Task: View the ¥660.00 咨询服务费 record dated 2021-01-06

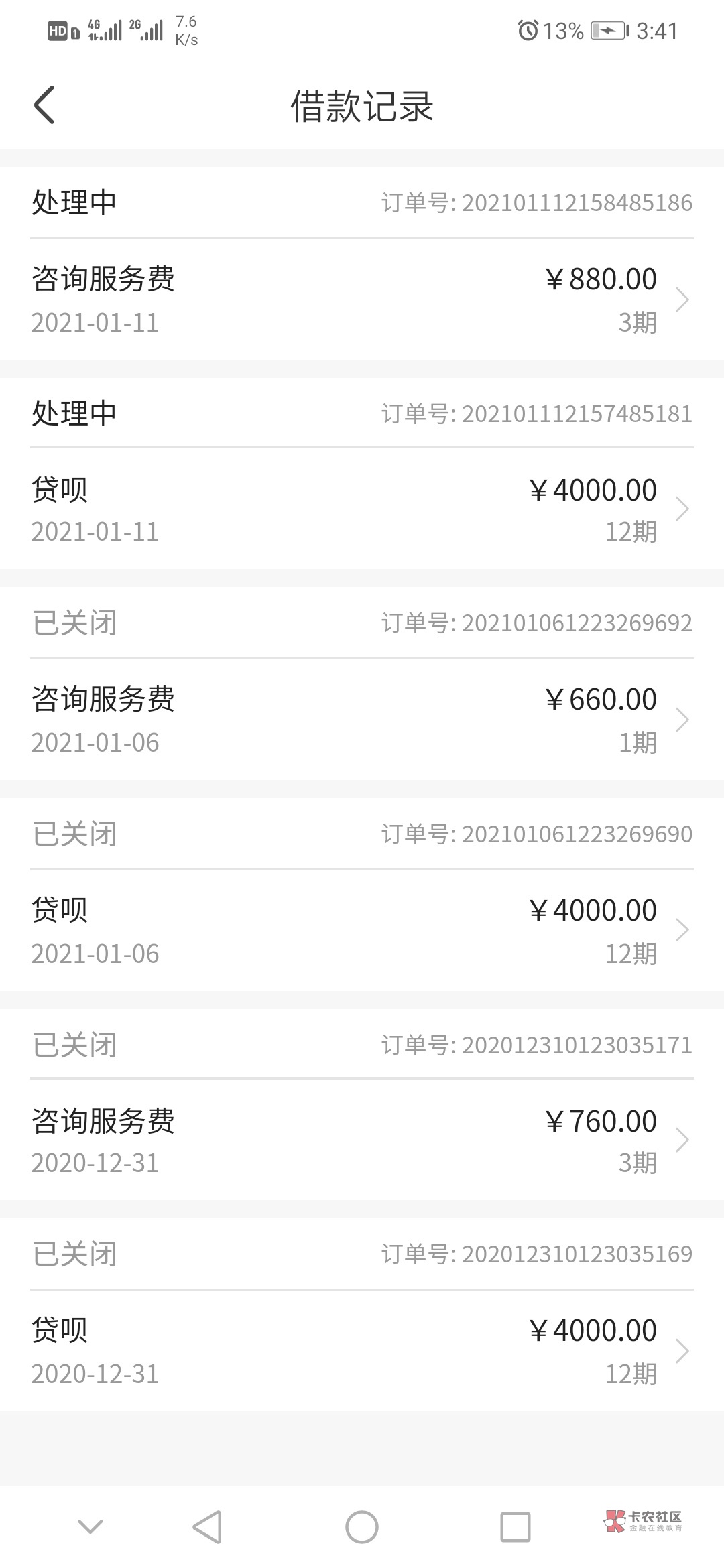Action: (x=362, y=720)
